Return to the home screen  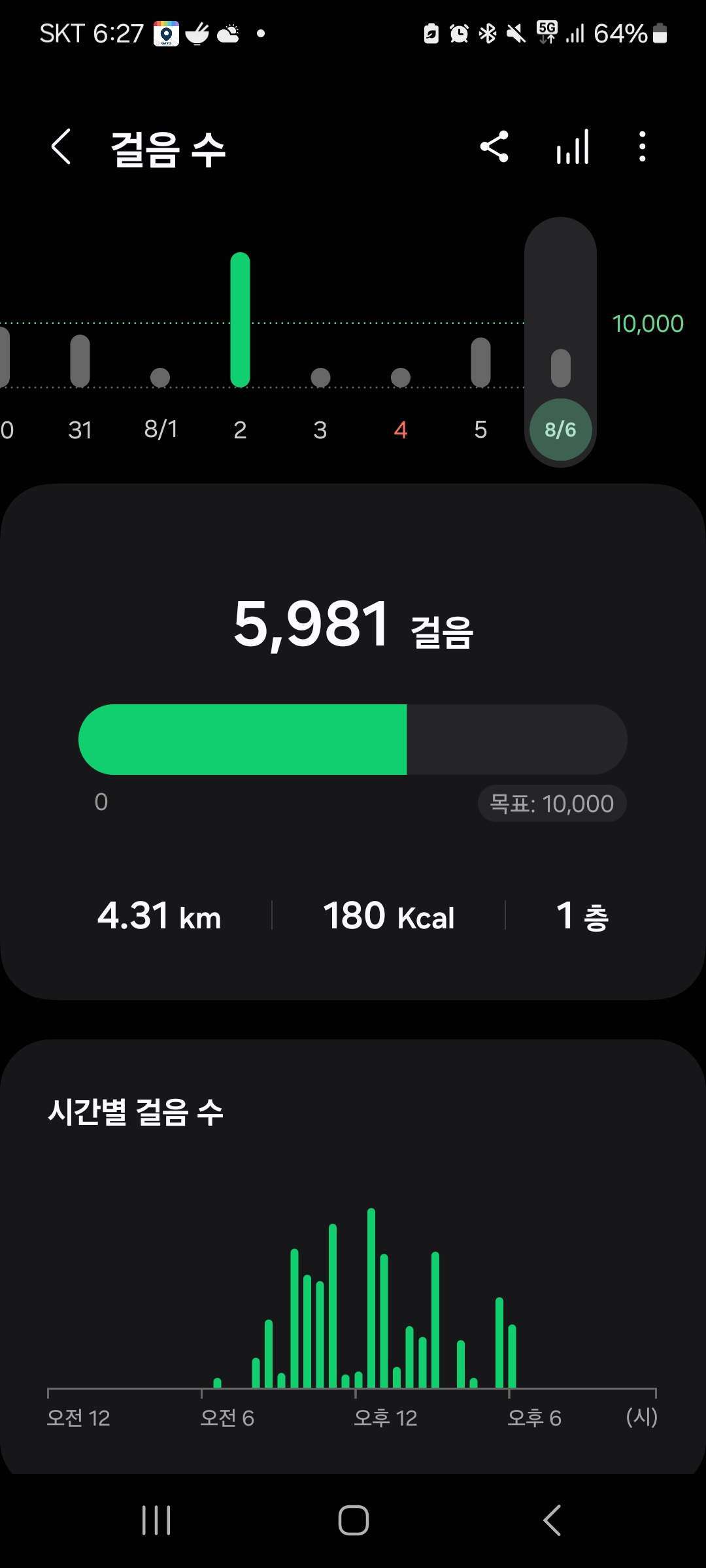[x=353, y=1520]
